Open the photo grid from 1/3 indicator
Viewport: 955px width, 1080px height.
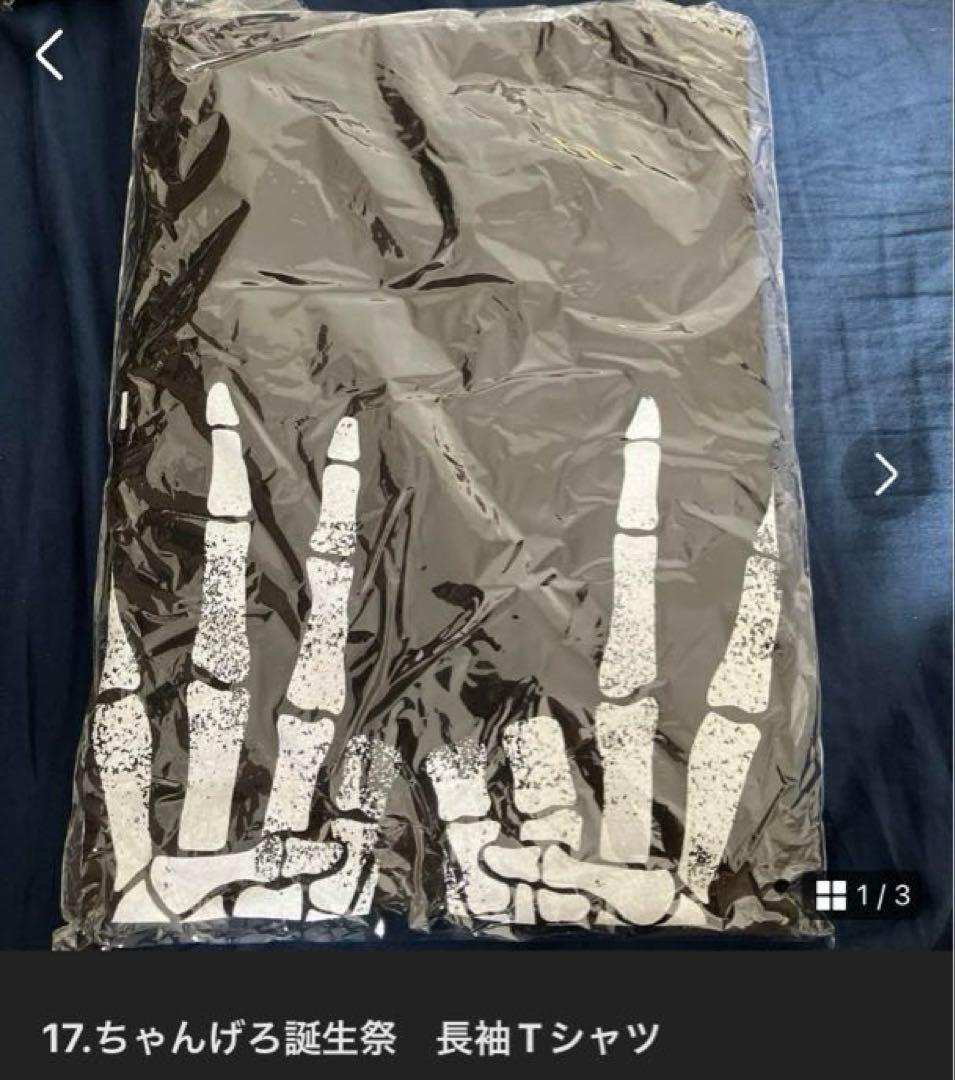(x=863, y=895)
